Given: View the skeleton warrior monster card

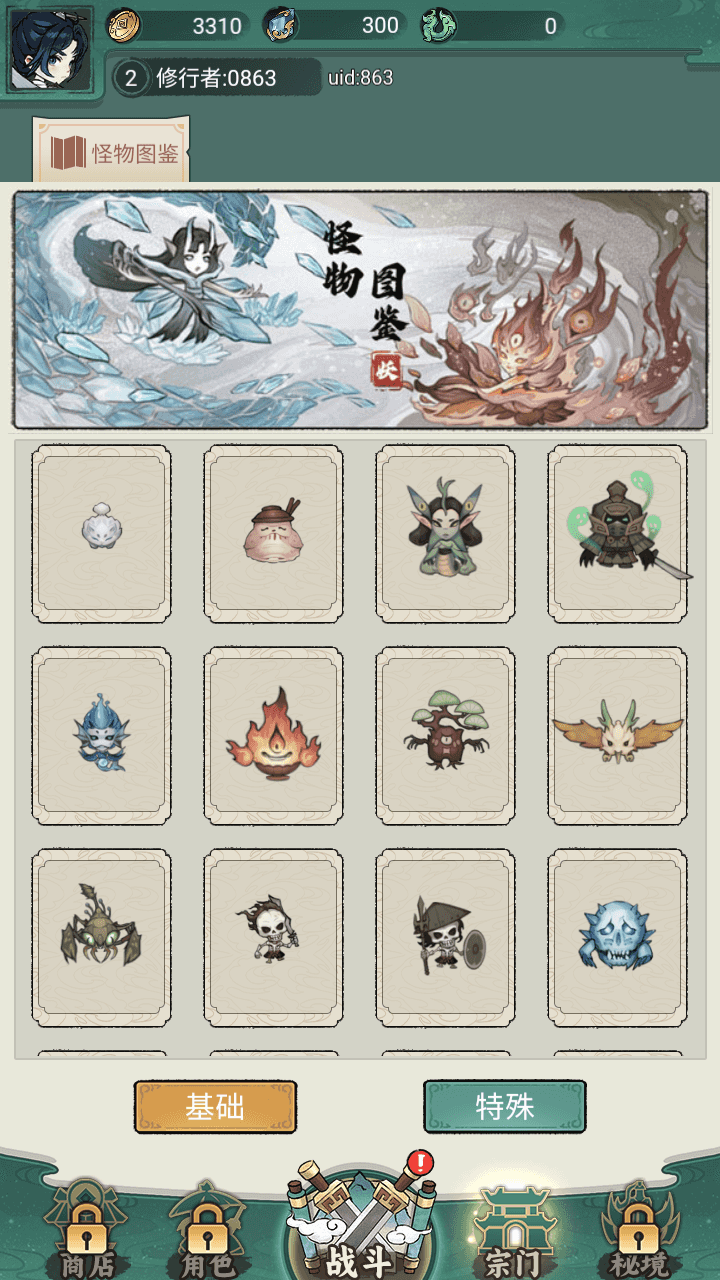Looking at the screenshot, I should pos(273,938).
